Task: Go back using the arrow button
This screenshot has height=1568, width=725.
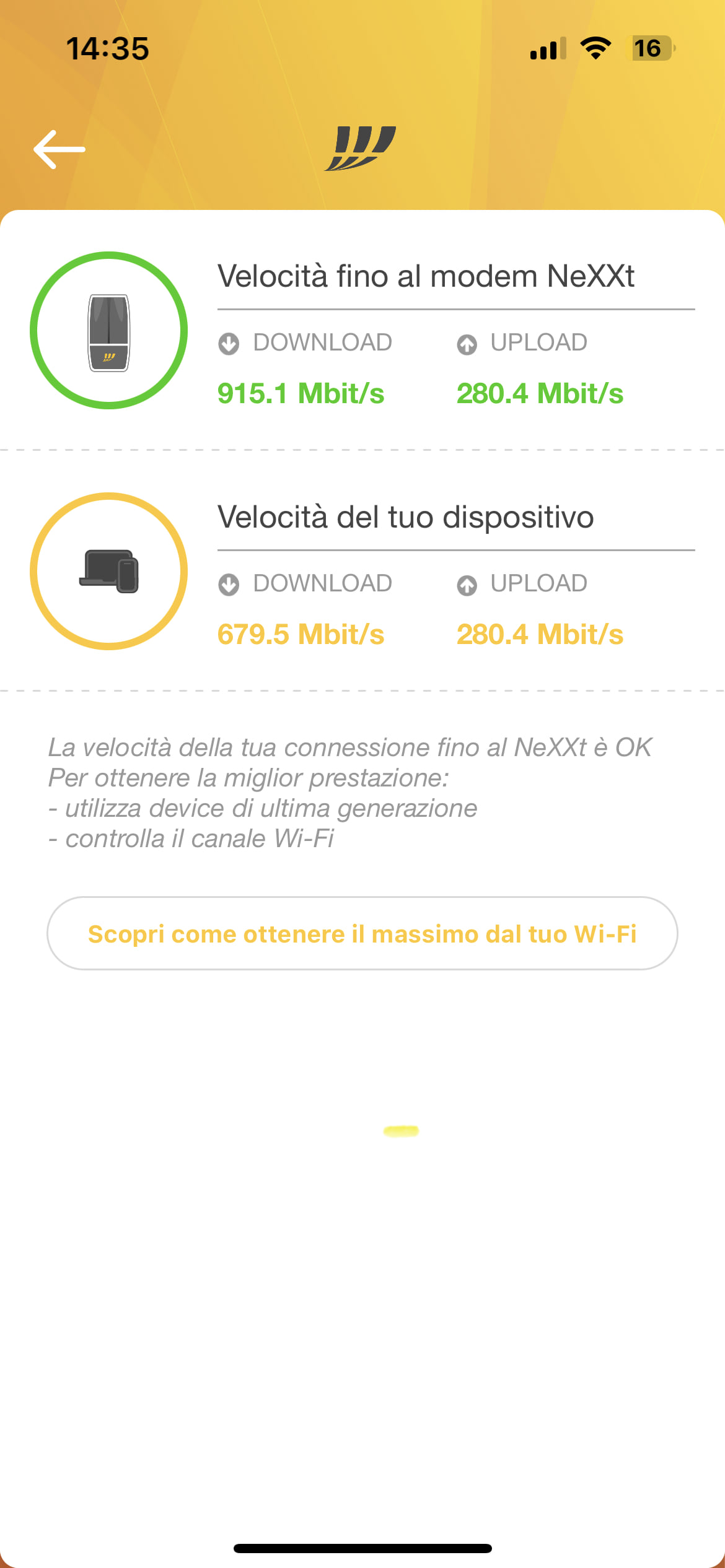Action: [59, 149]
